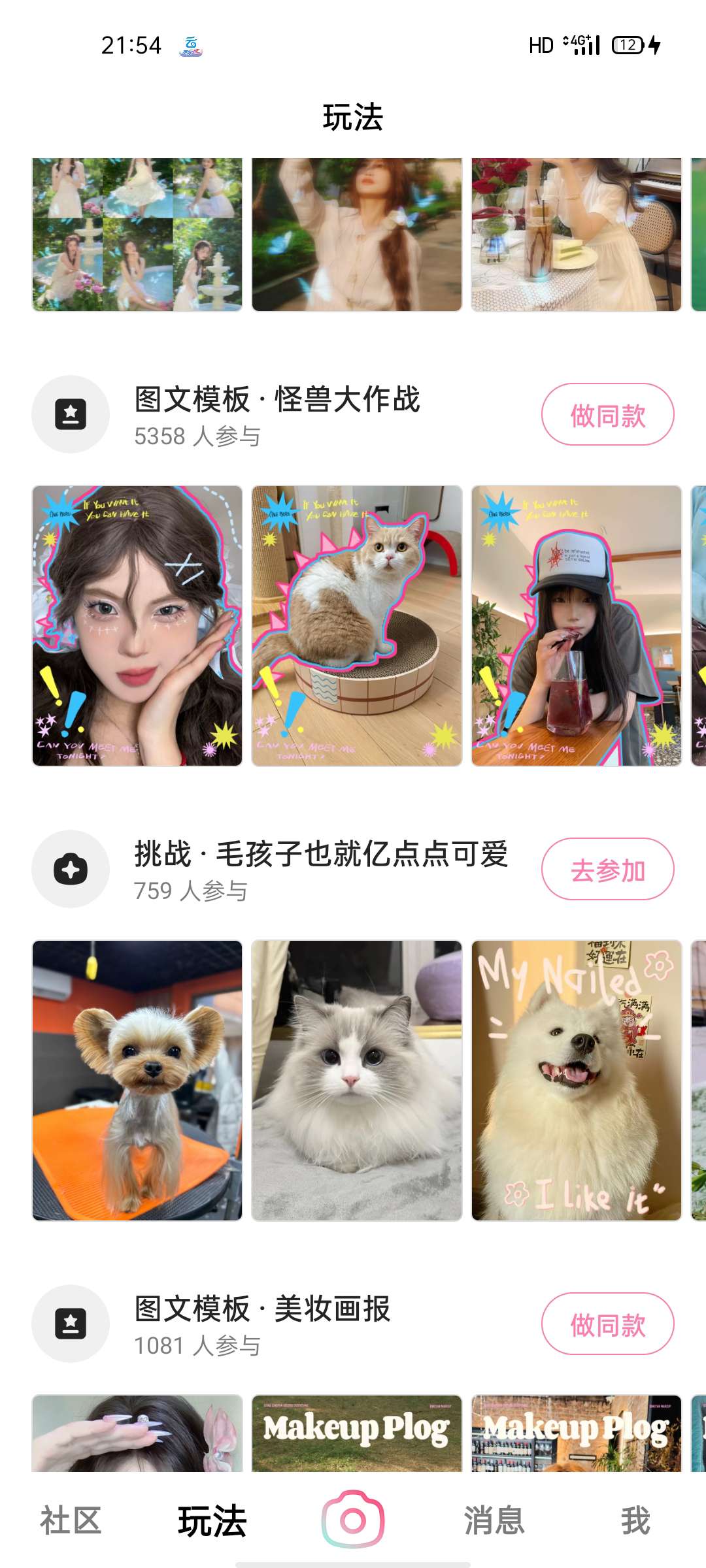706x1568 pixels.
Task: Join the 毛孩子也就亿点点可爱 challenge via 去参加
Action: [607, 870]
